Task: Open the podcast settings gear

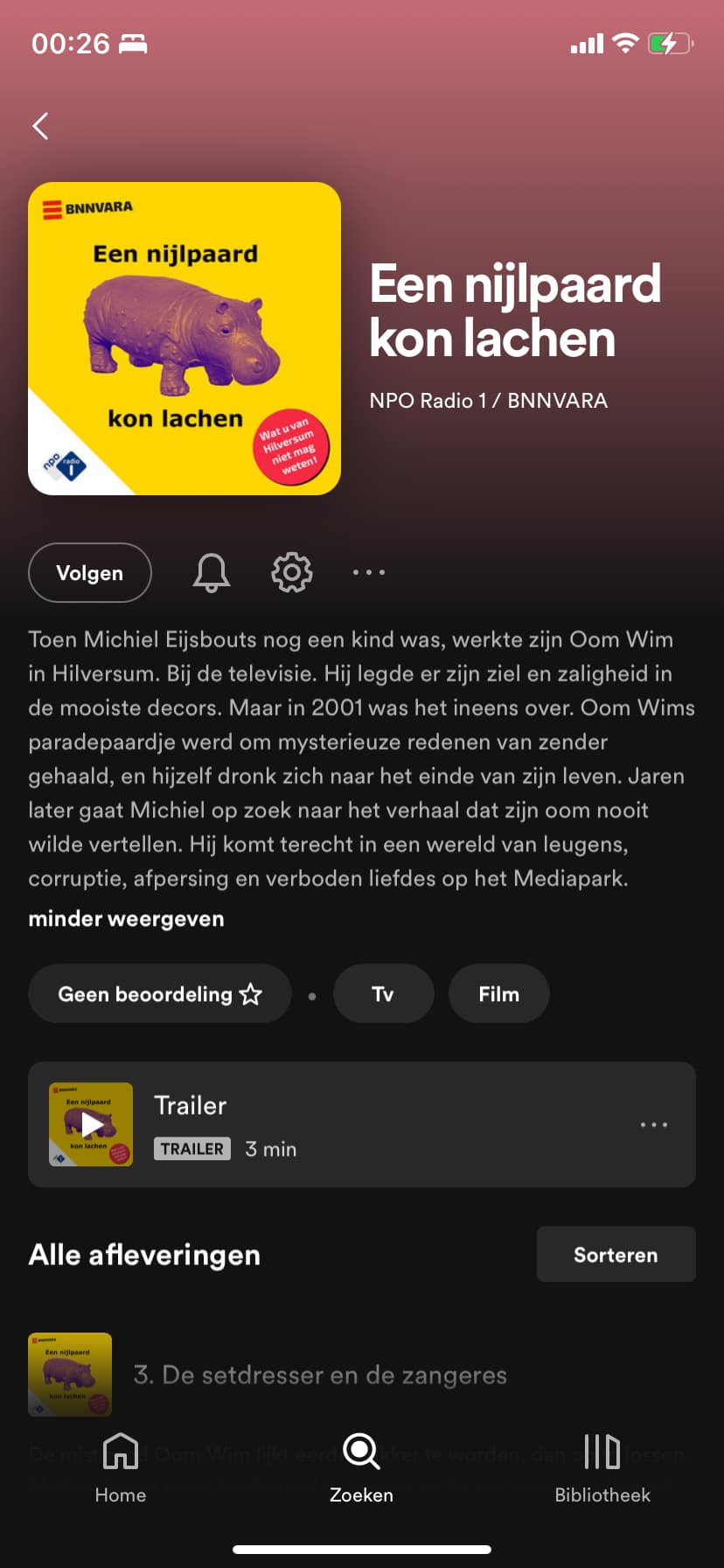Action: point(292,573)
